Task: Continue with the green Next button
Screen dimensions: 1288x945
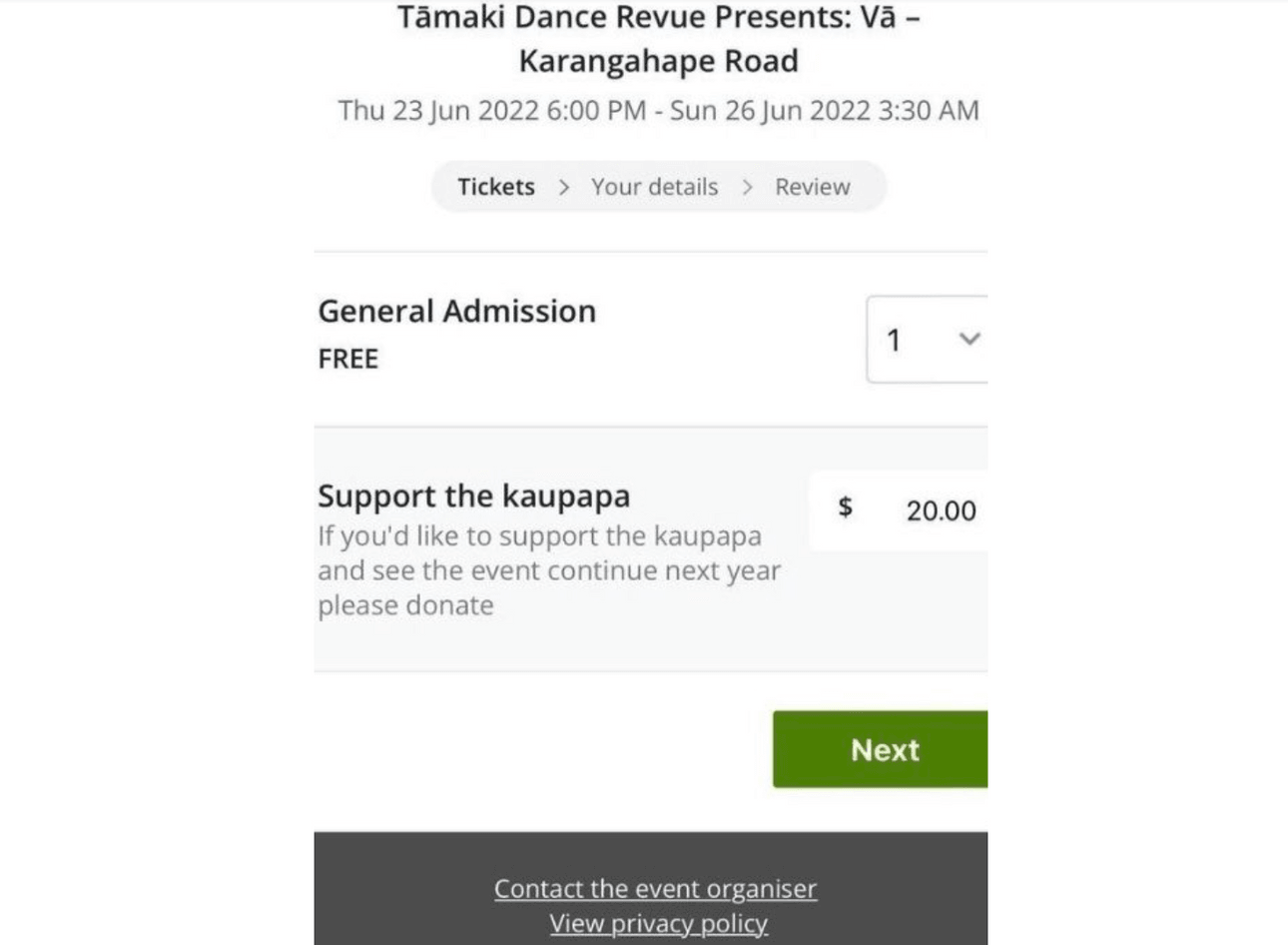Action: pos(881,749)
